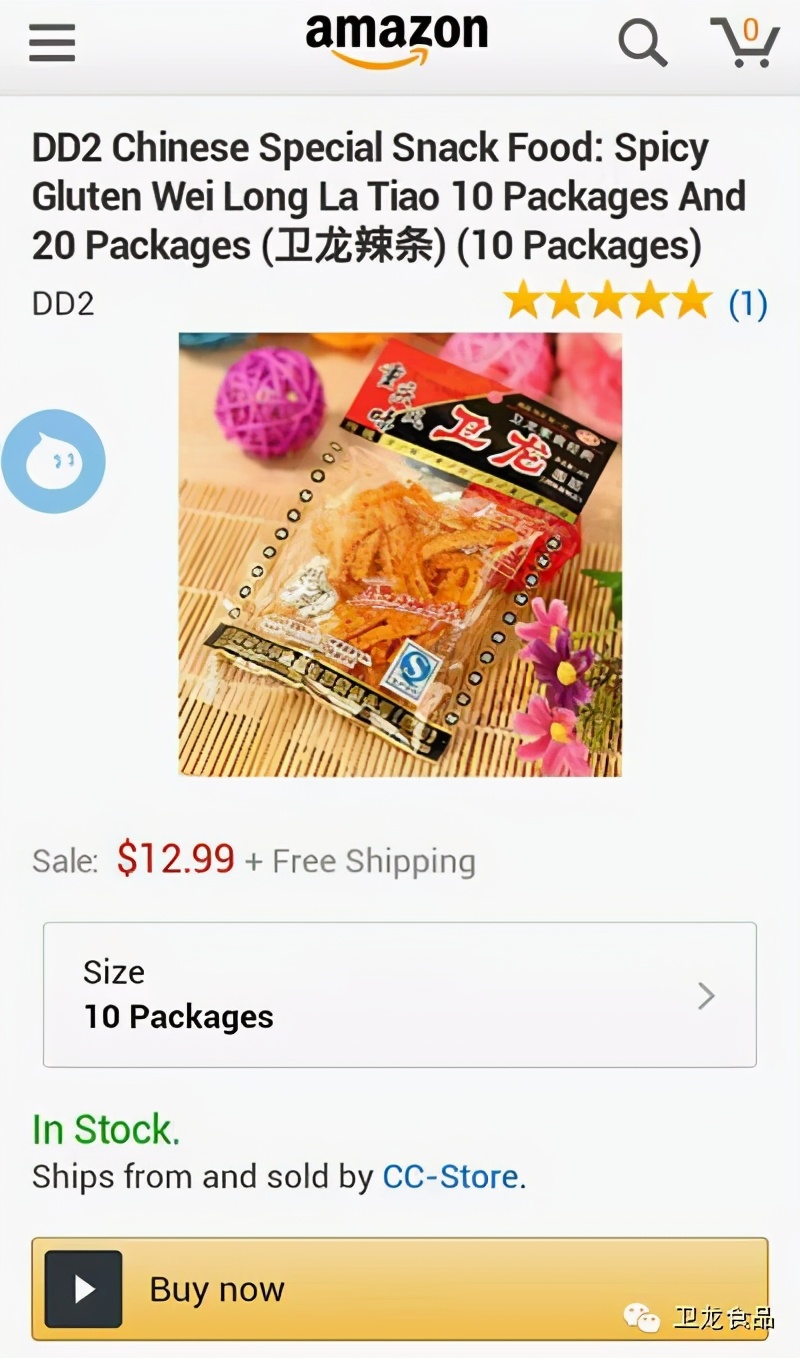This screenshot has width=800, height=1358.
Task: Open the hamburger navigation menu
Action: [51, 41]
